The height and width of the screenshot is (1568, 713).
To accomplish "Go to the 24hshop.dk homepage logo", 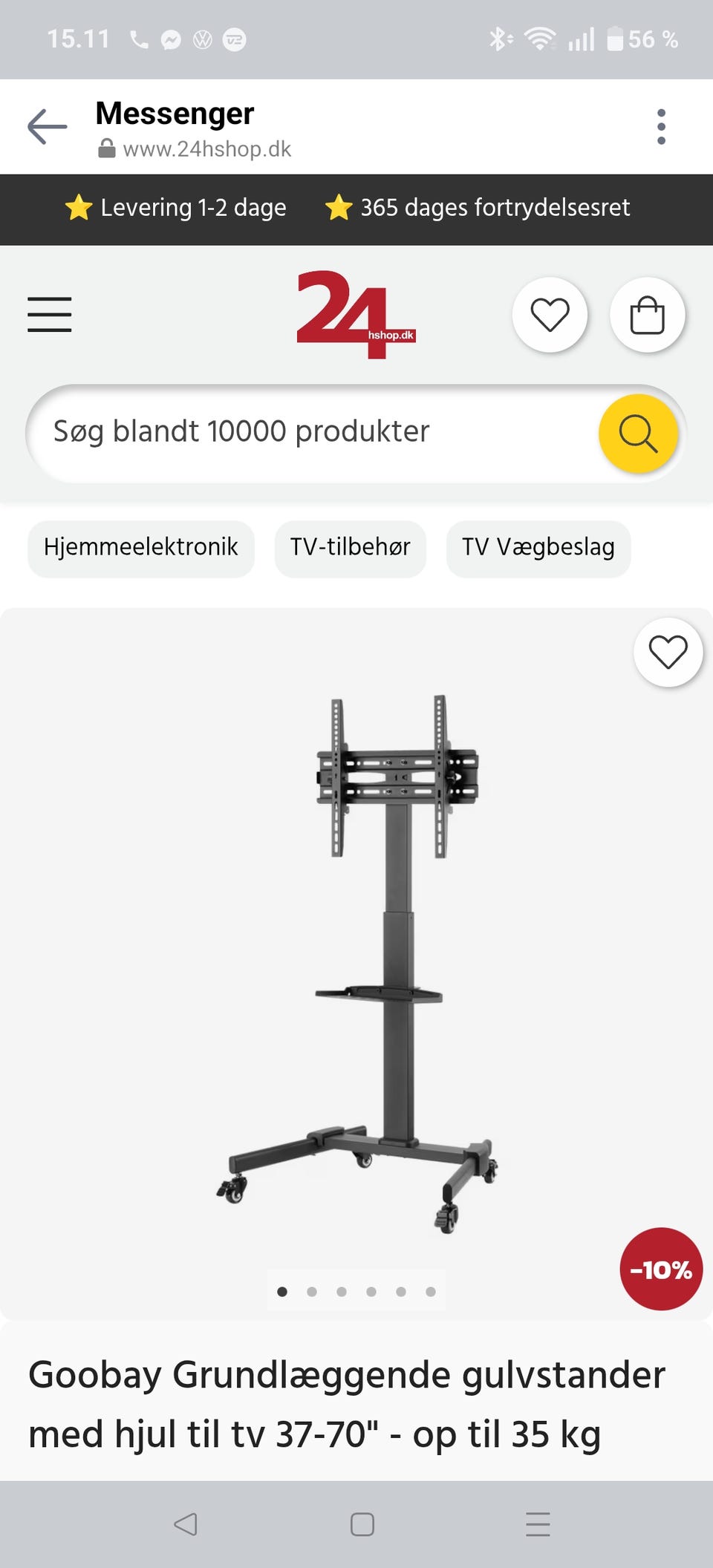I will (356, 315).
